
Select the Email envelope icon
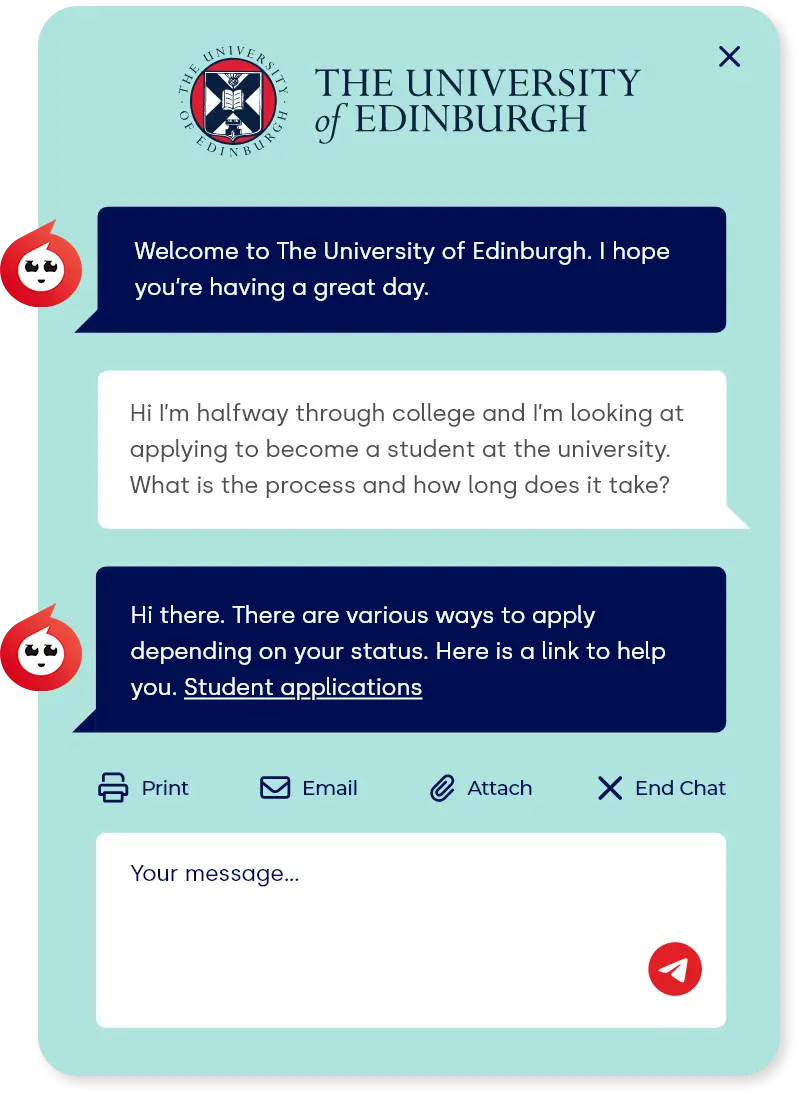pos(274,788)
